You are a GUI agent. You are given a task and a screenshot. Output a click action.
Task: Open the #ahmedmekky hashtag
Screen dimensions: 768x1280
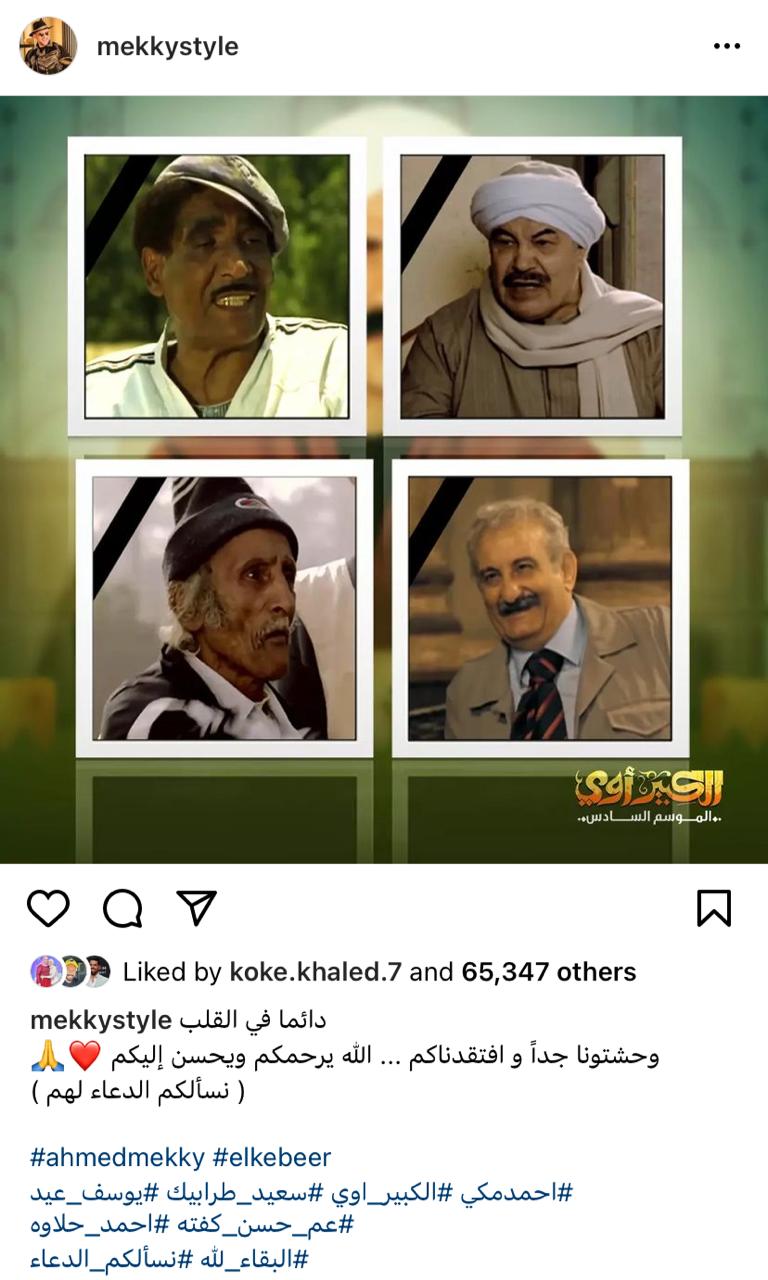[x=117, y=1158]
